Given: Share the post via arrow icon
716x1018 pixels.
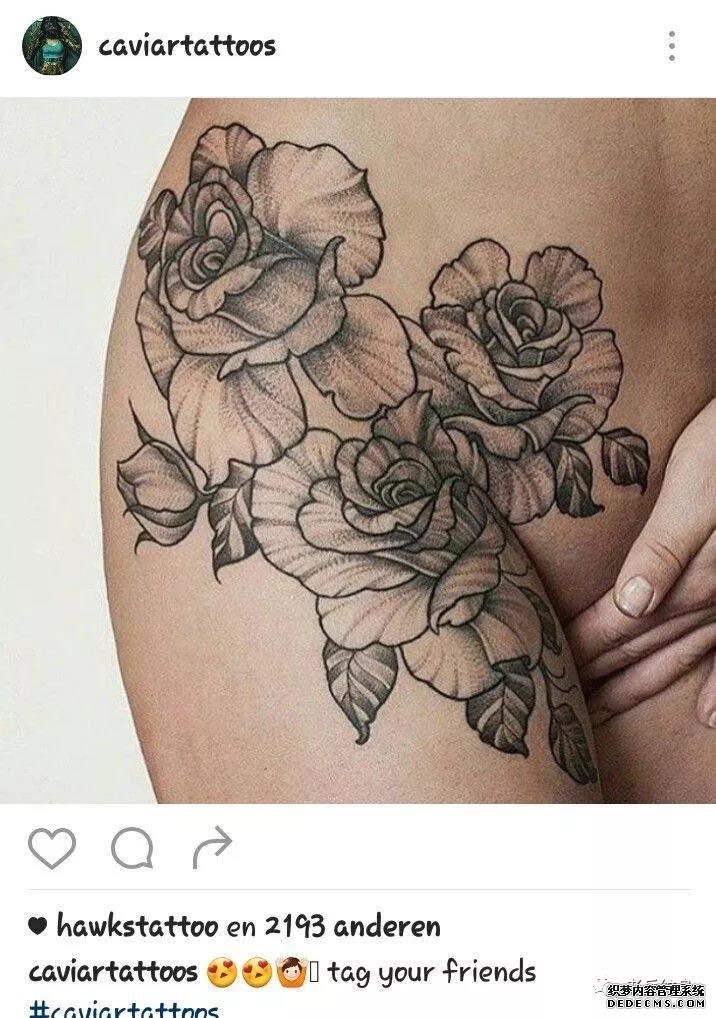Looking at the screenshot, I should pyautogui.click(x=211, y=849).
